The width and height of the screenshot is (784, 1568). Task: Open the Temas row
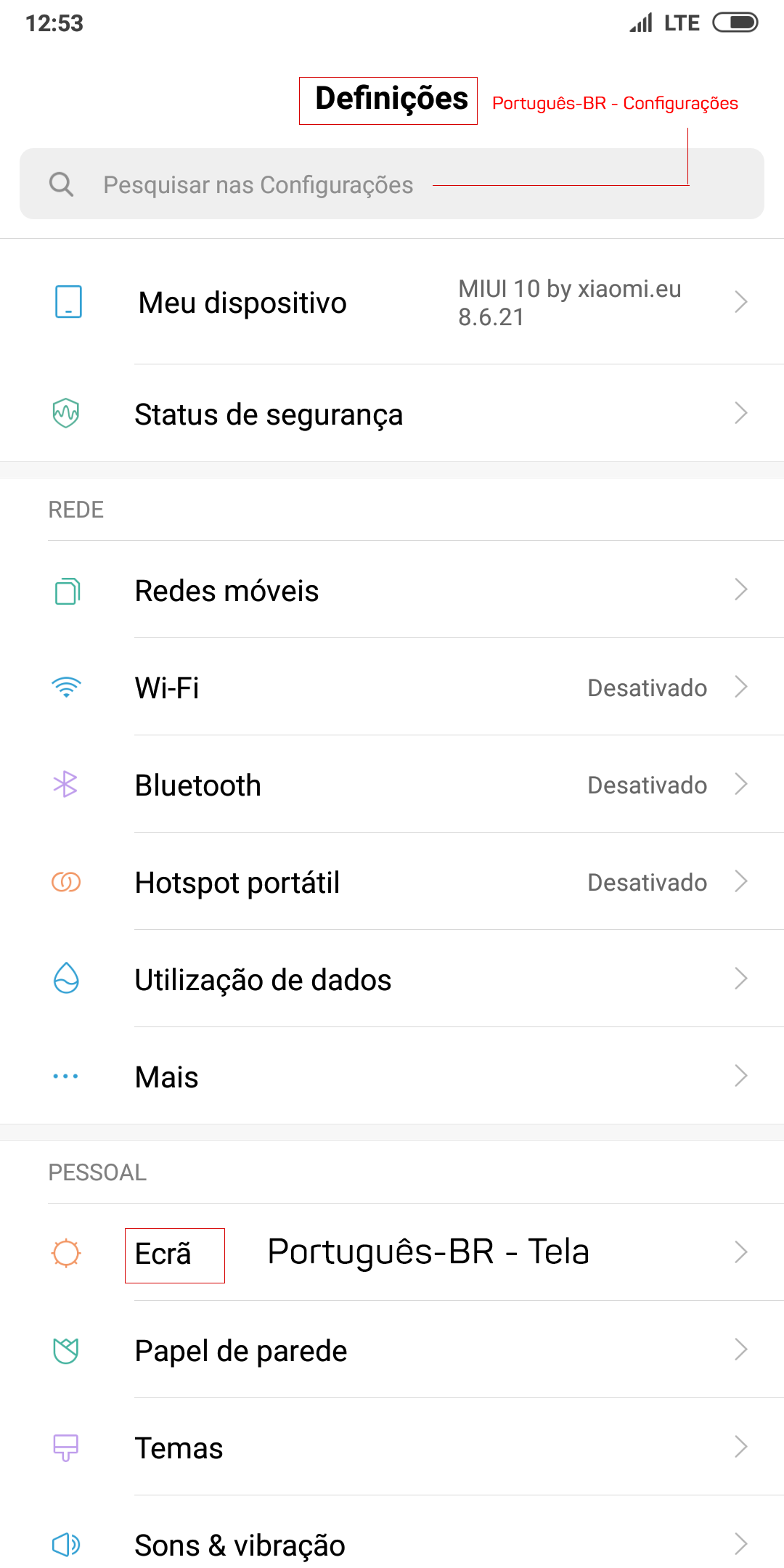392,1447
